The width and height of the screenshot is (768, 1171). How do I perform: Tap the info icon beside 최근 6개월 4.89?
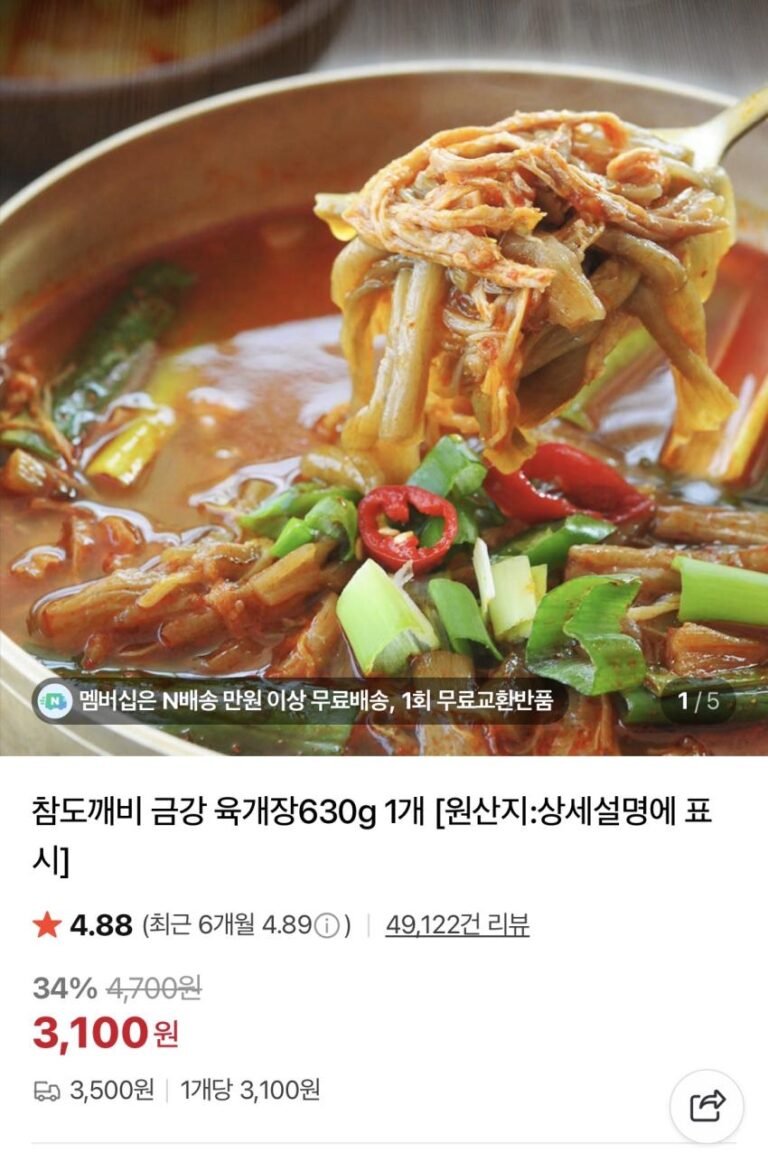[x=326, y=926]
